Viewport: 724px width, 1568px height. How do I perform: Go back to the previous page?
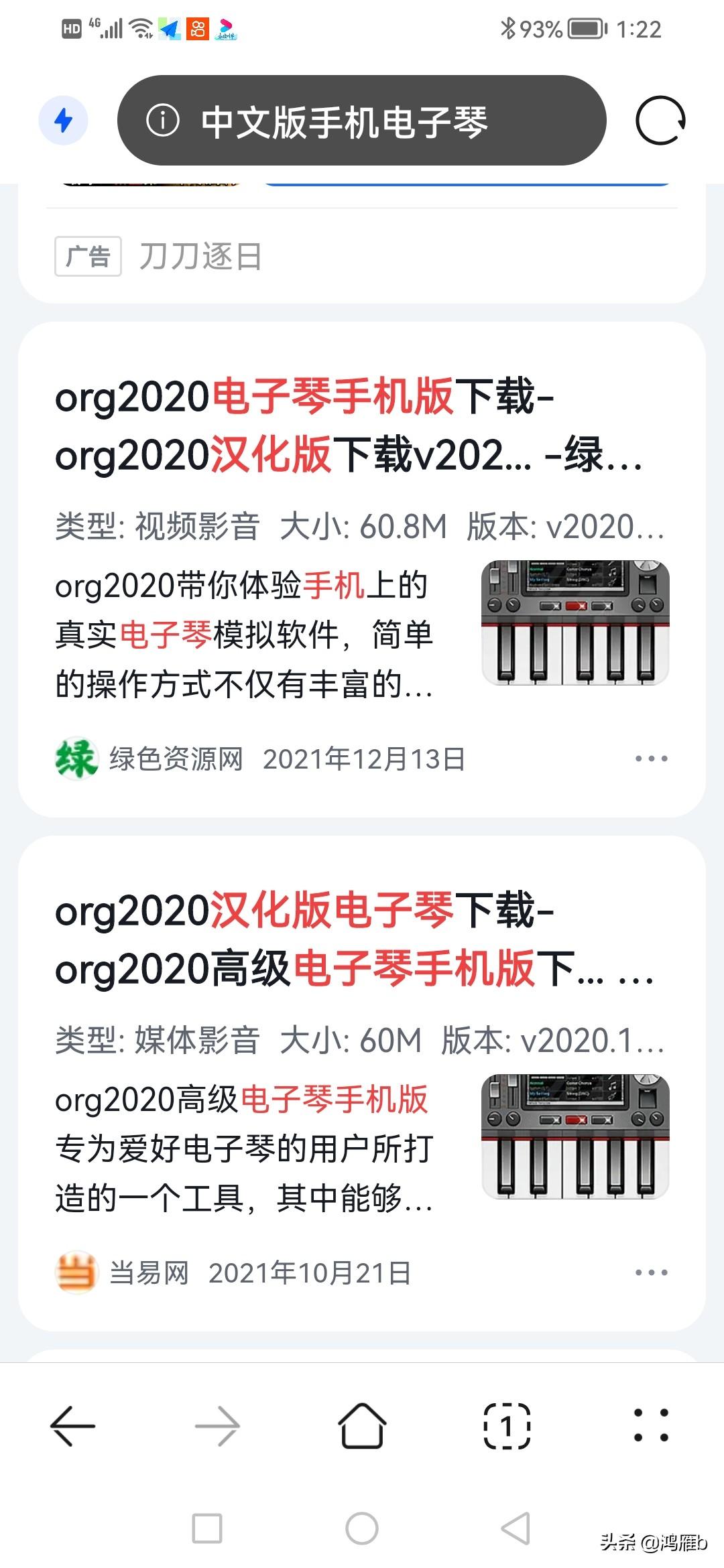[72, 1426]
